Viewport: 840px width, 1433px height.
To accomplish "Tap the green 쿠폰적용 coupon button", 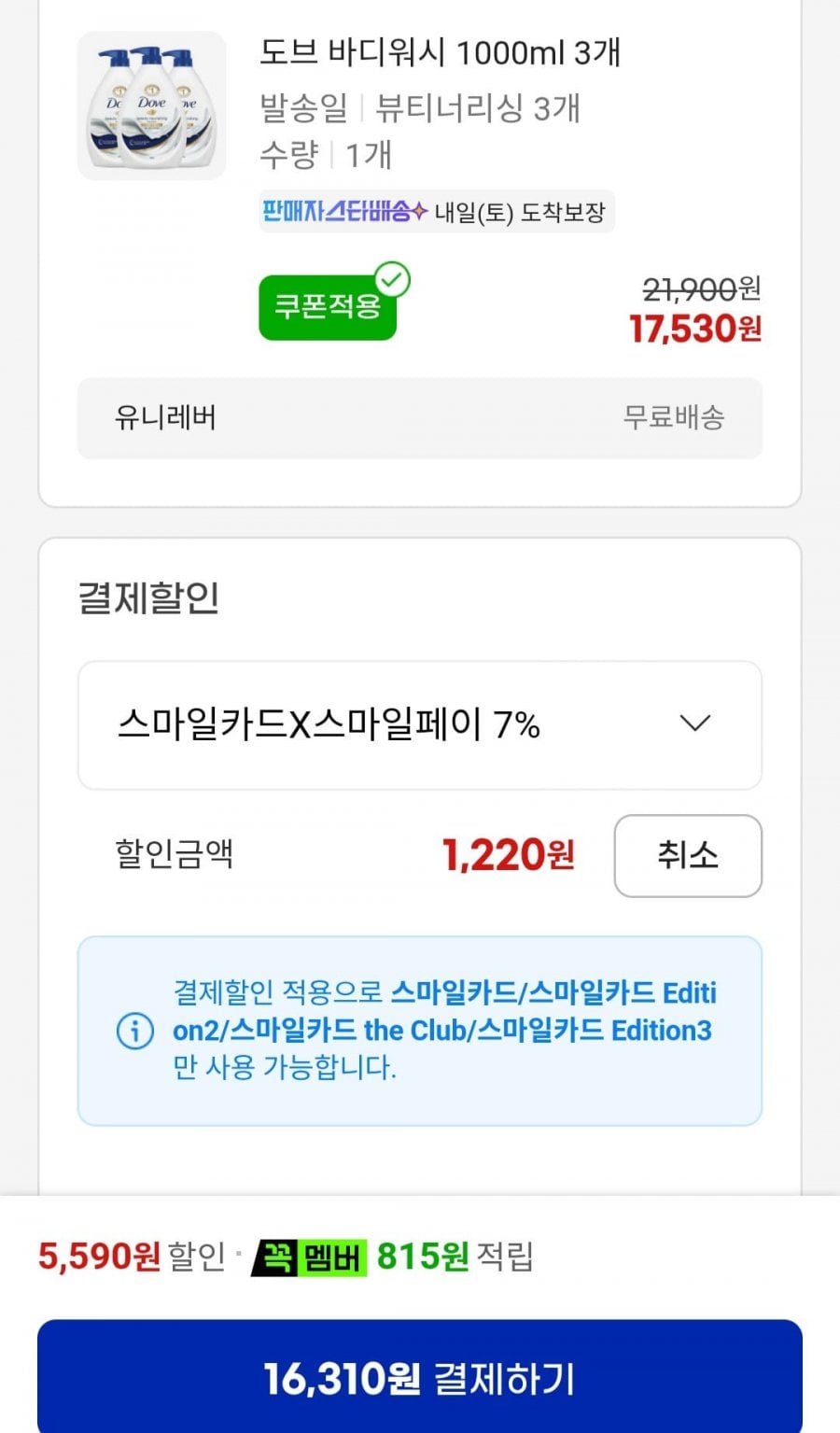I will click(x=328, y=307).
